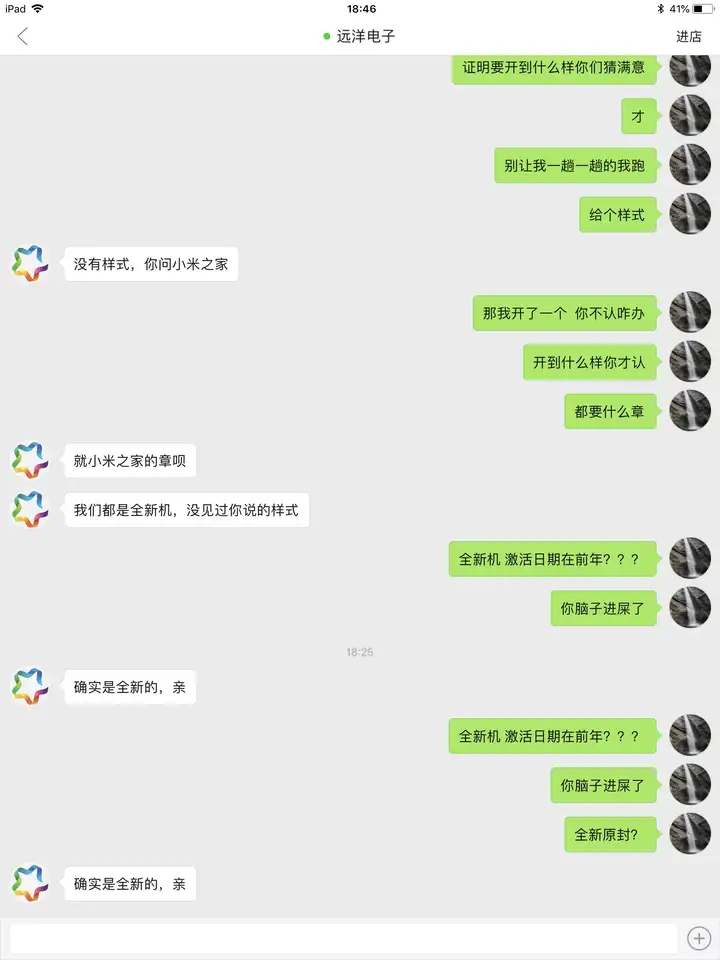Tap my avatar next to 给个样式
The image size is (720, 960).
pos(689,214)
